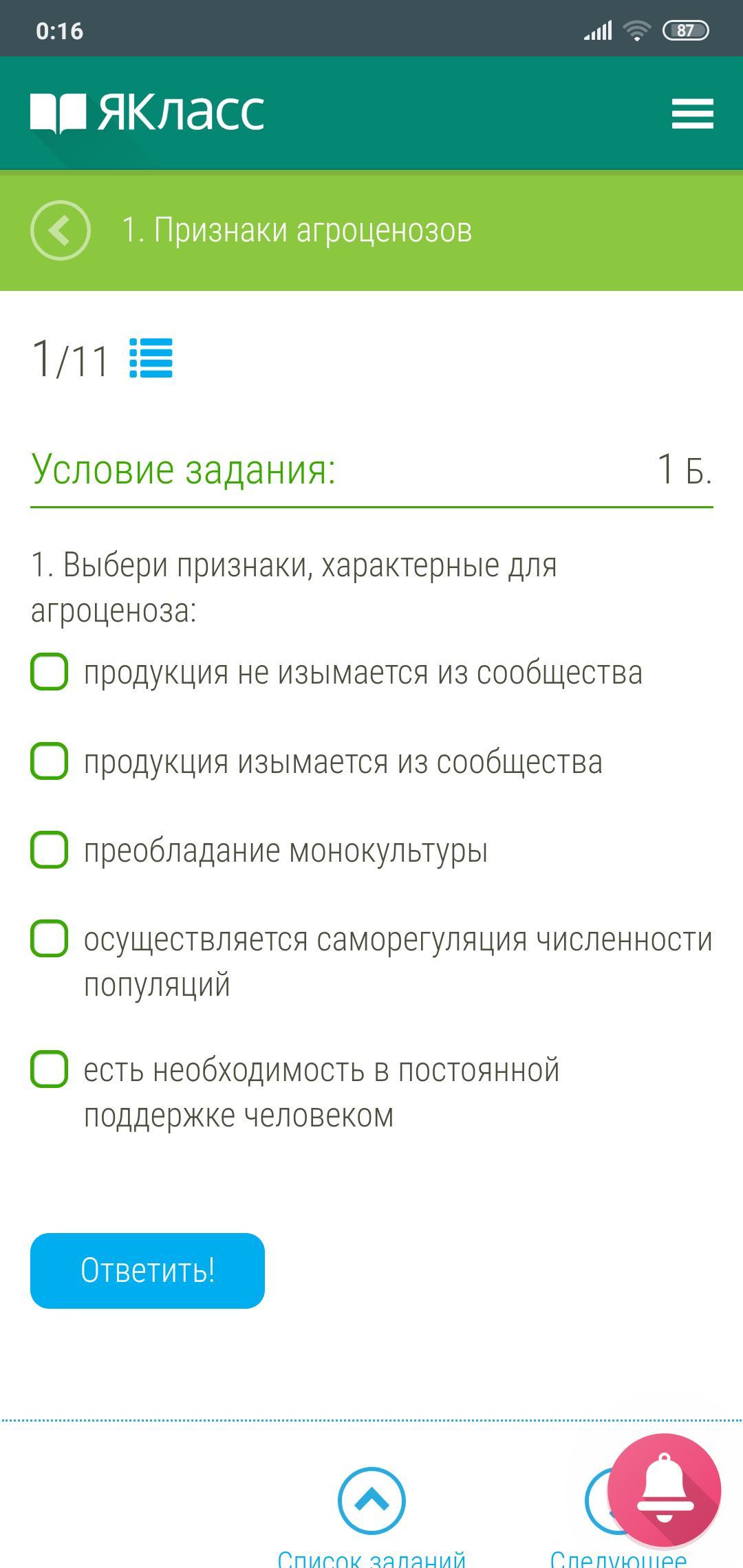This screenshot has height=1568, width=743.
Task: Tick 'осуществляется саморегуляция численности популяций'
Action: point(49,939)
